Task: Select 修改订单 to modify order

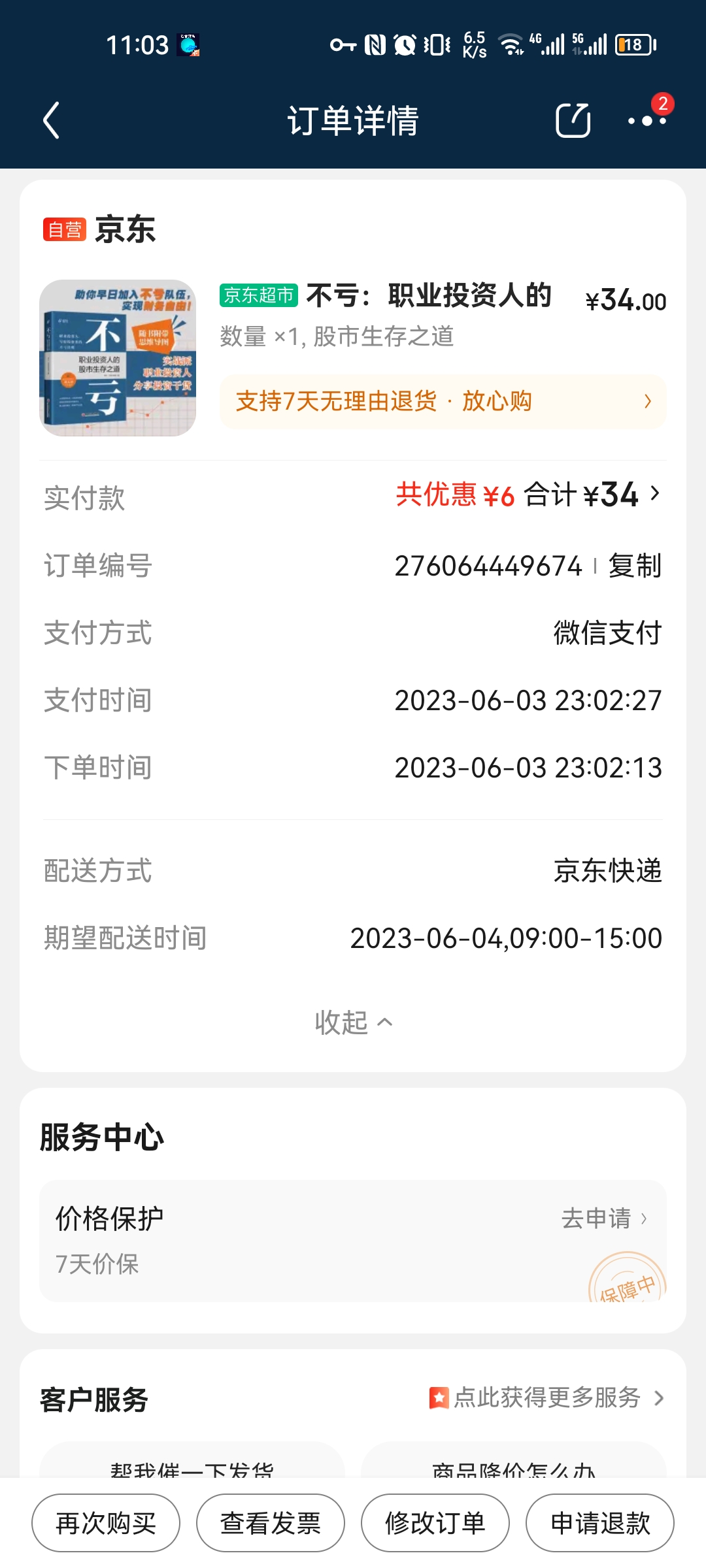Action: tap(435, 1523)
